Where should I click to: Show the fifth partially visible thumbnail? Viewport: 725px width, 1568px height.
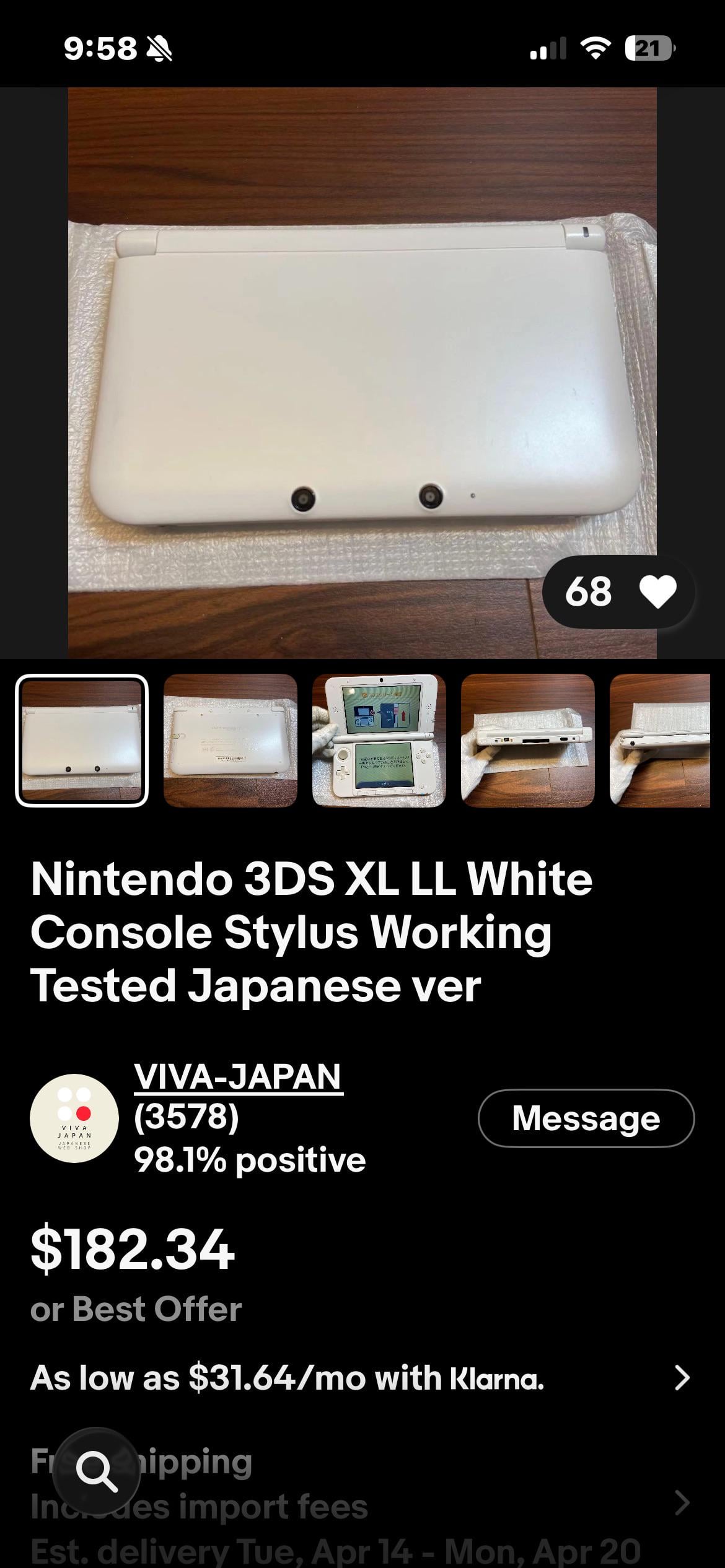click(660, 741)
